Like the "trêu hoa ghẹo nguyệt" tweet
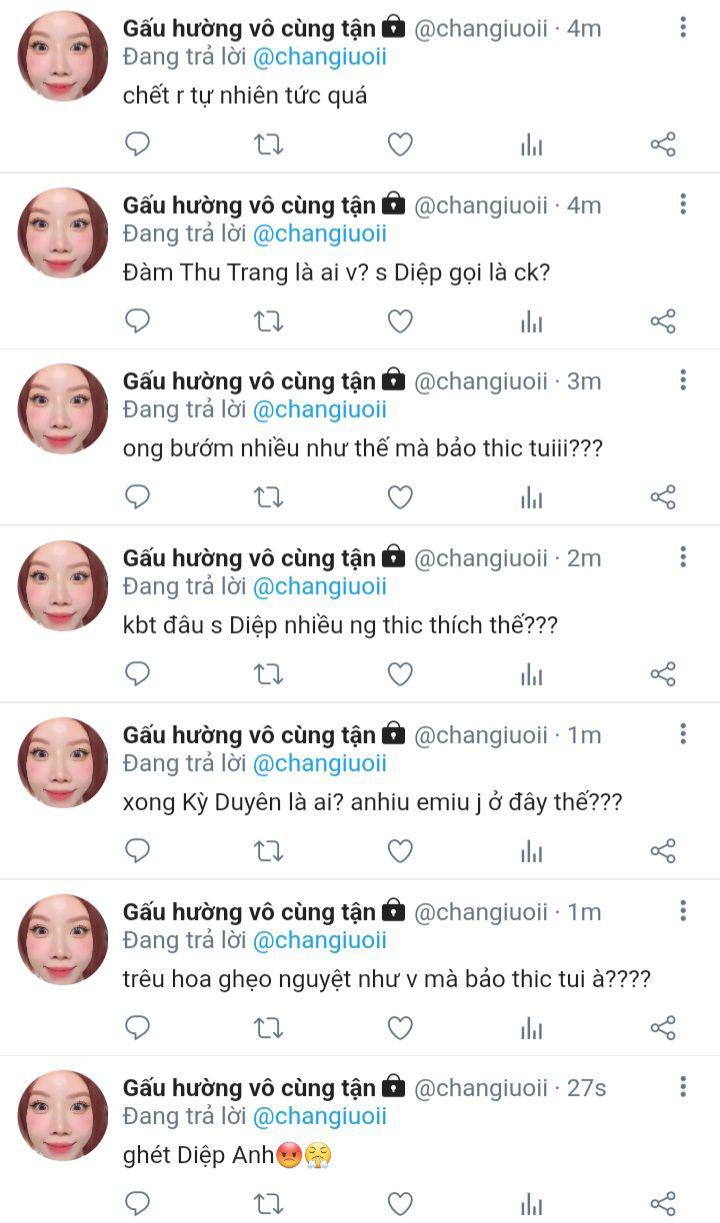The image size is (720, 1223). click(400, 1027)
